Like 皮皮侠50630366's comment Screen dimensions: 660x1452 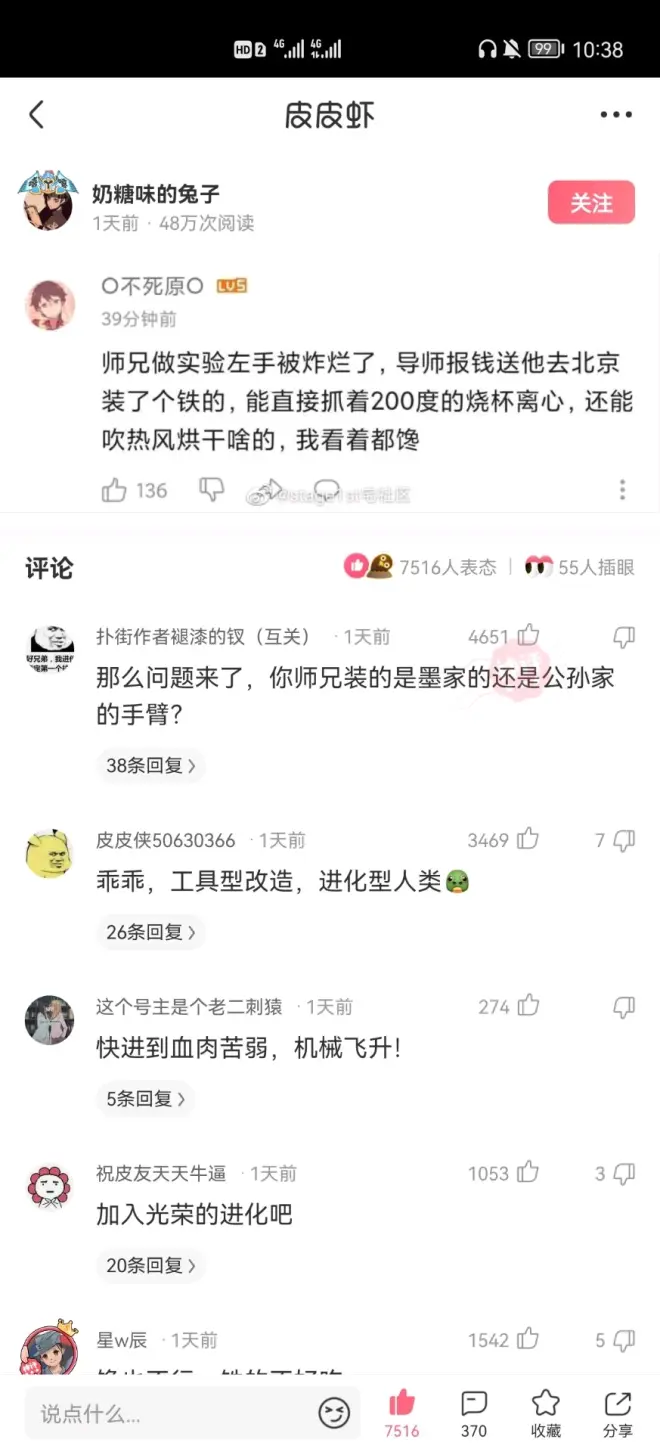tap(528, 840)
